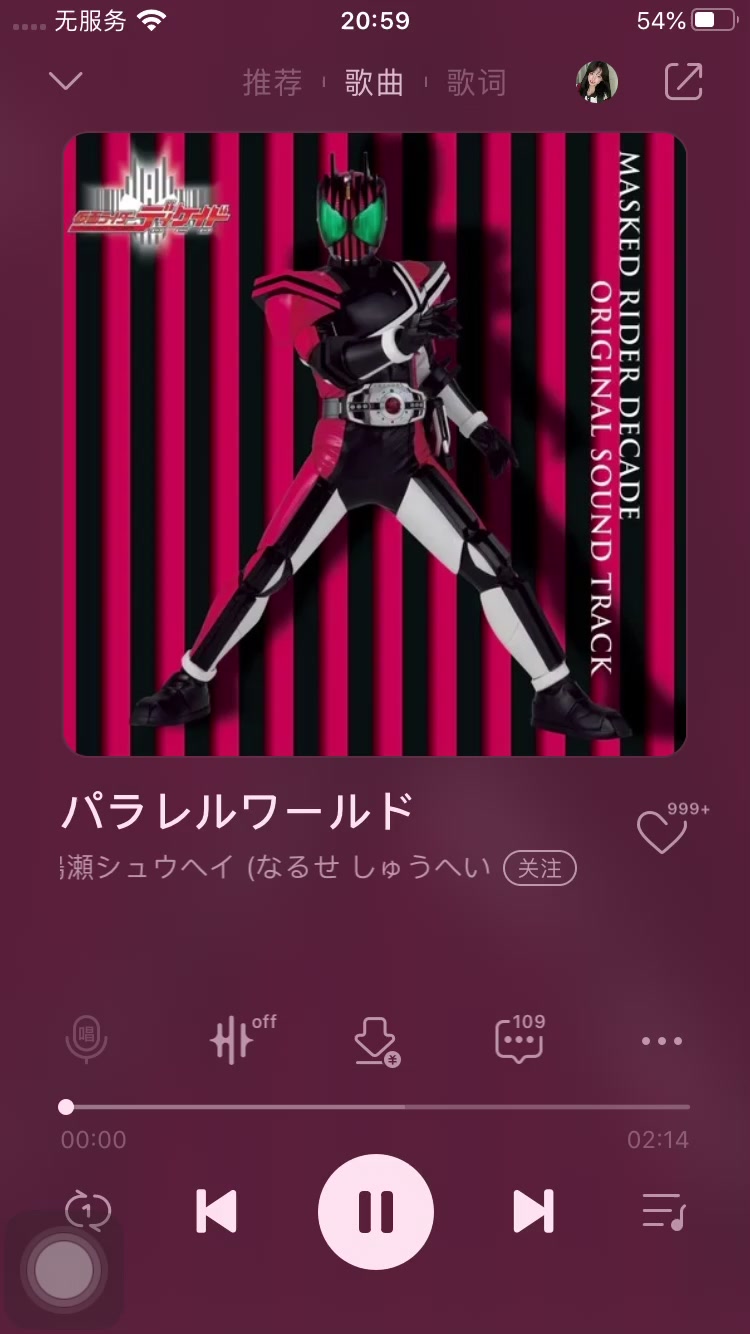Pause the current song
The image size is (750, 1334).
pos(376,1212)
